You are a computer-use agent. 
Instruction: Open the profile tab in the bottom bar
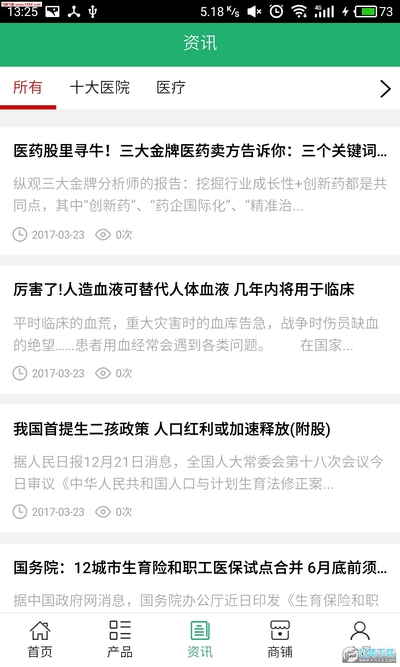tap(360, 640)
